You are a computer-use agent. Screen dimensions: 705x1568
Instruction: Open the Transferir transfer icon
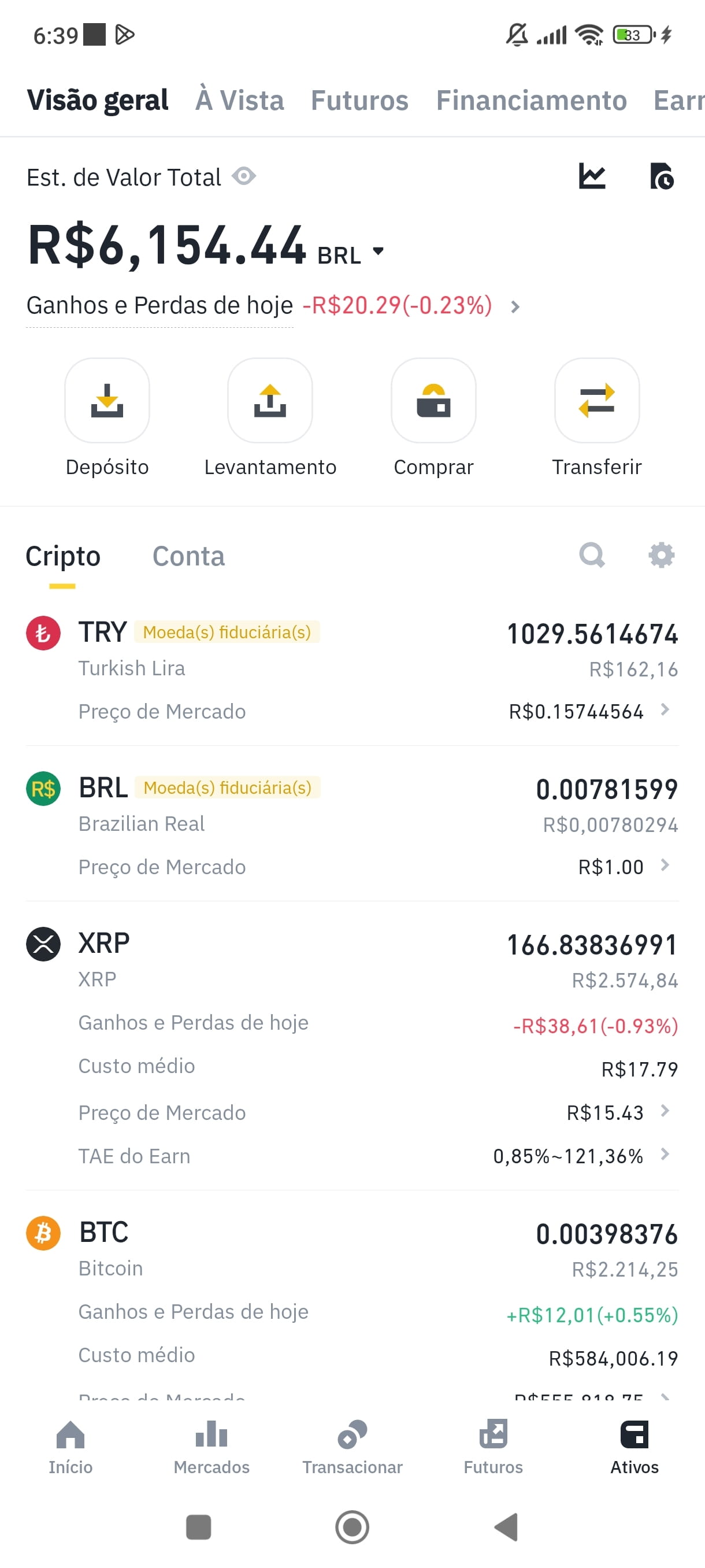(597, 400)
